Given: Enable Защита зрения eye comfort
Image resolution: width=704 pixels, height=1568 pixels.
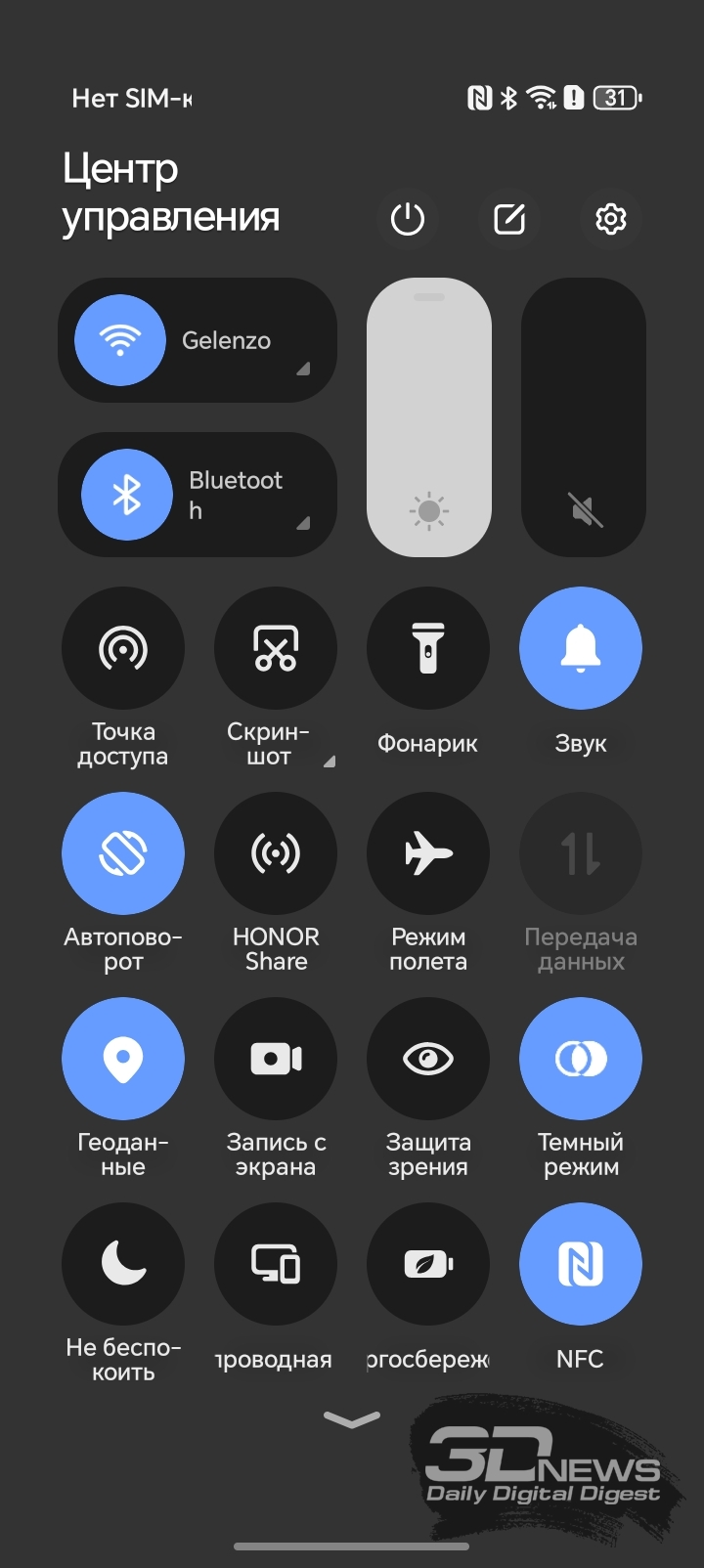Looking at the screenshot, I should pos(428,1059).
